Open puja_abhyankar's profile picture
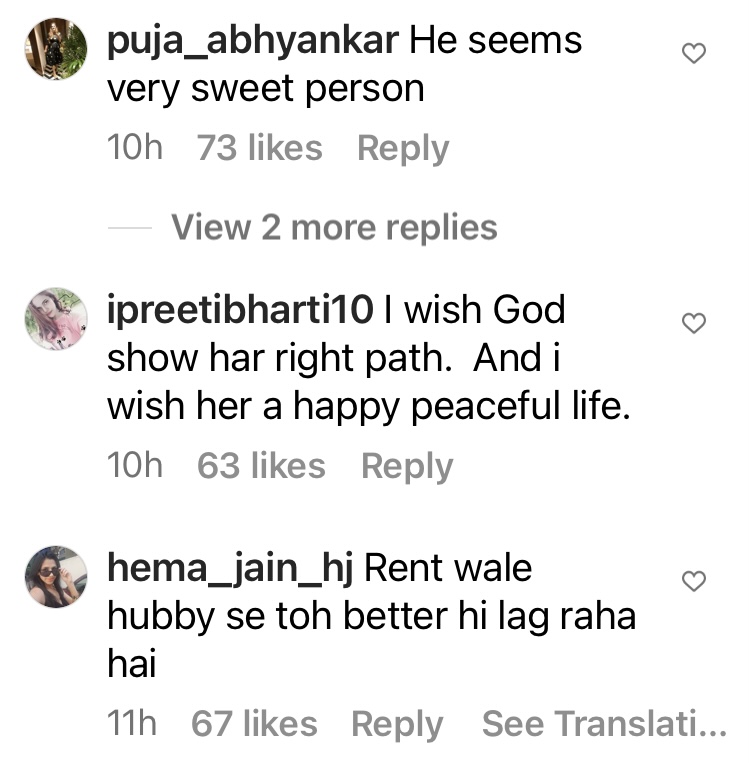Screen dimensions: 750x763 (55, 49)
